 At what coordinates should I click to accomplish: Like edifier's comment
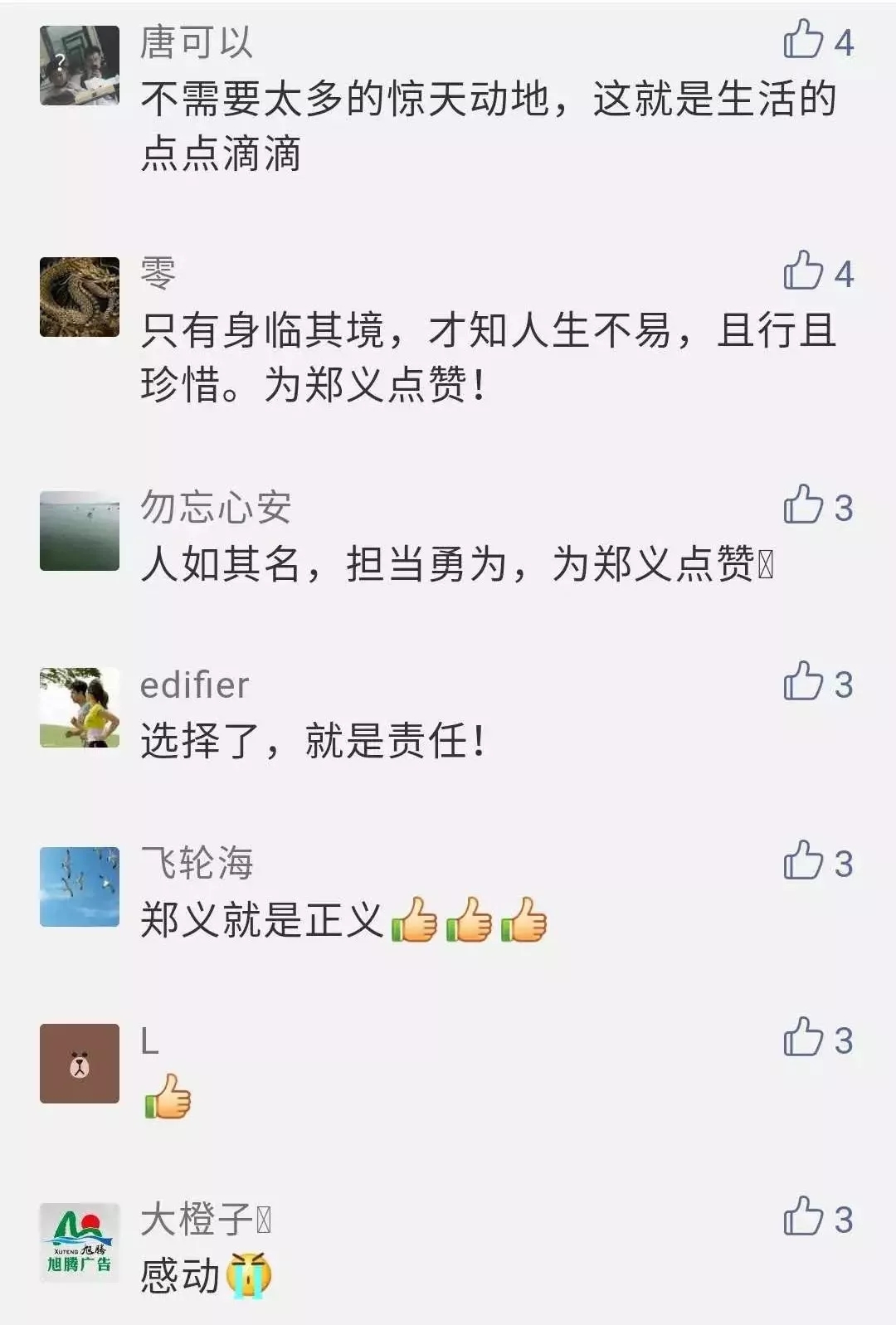click(x=803, y=682)
